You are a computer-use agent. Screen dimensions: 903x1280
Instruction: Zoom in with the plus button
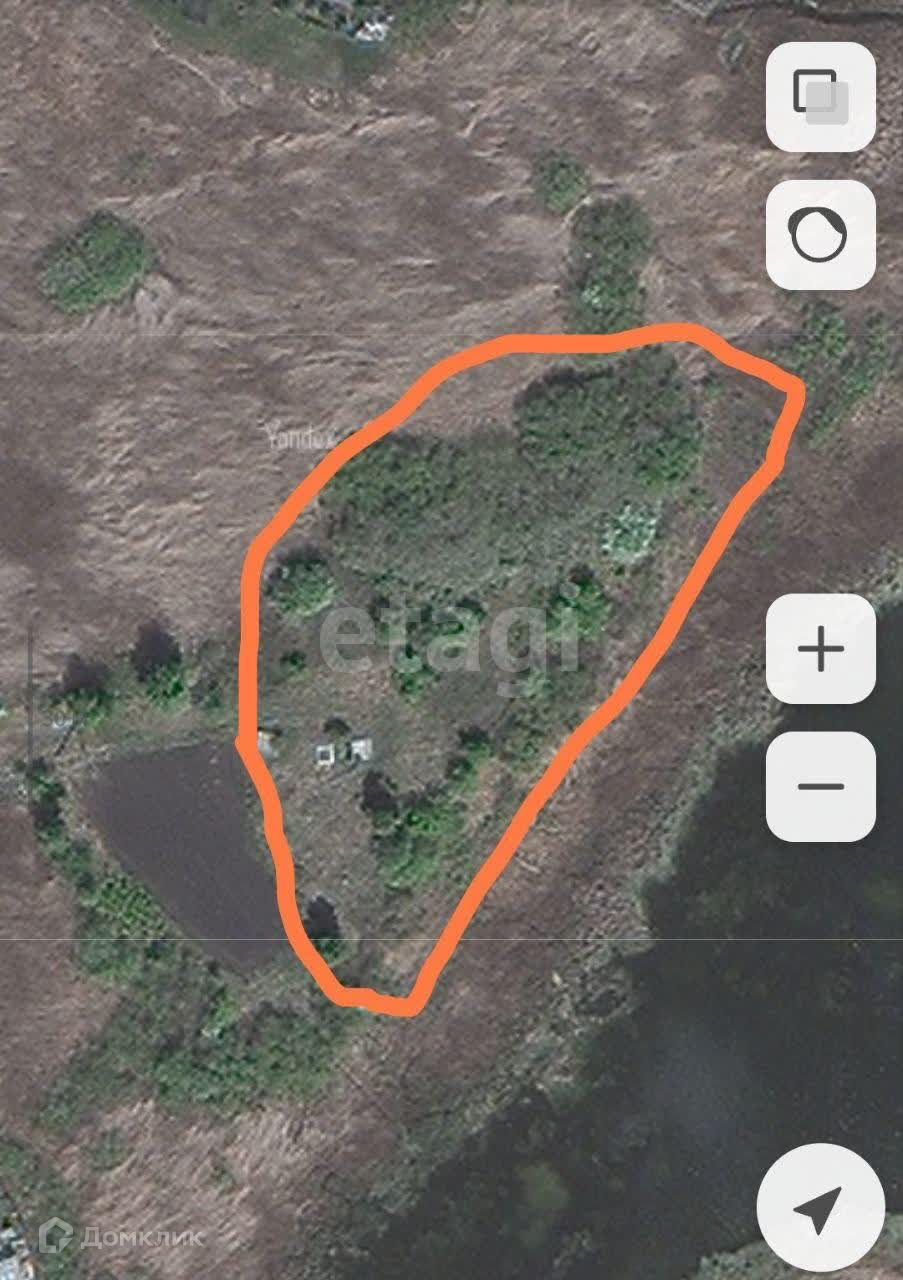820,650
